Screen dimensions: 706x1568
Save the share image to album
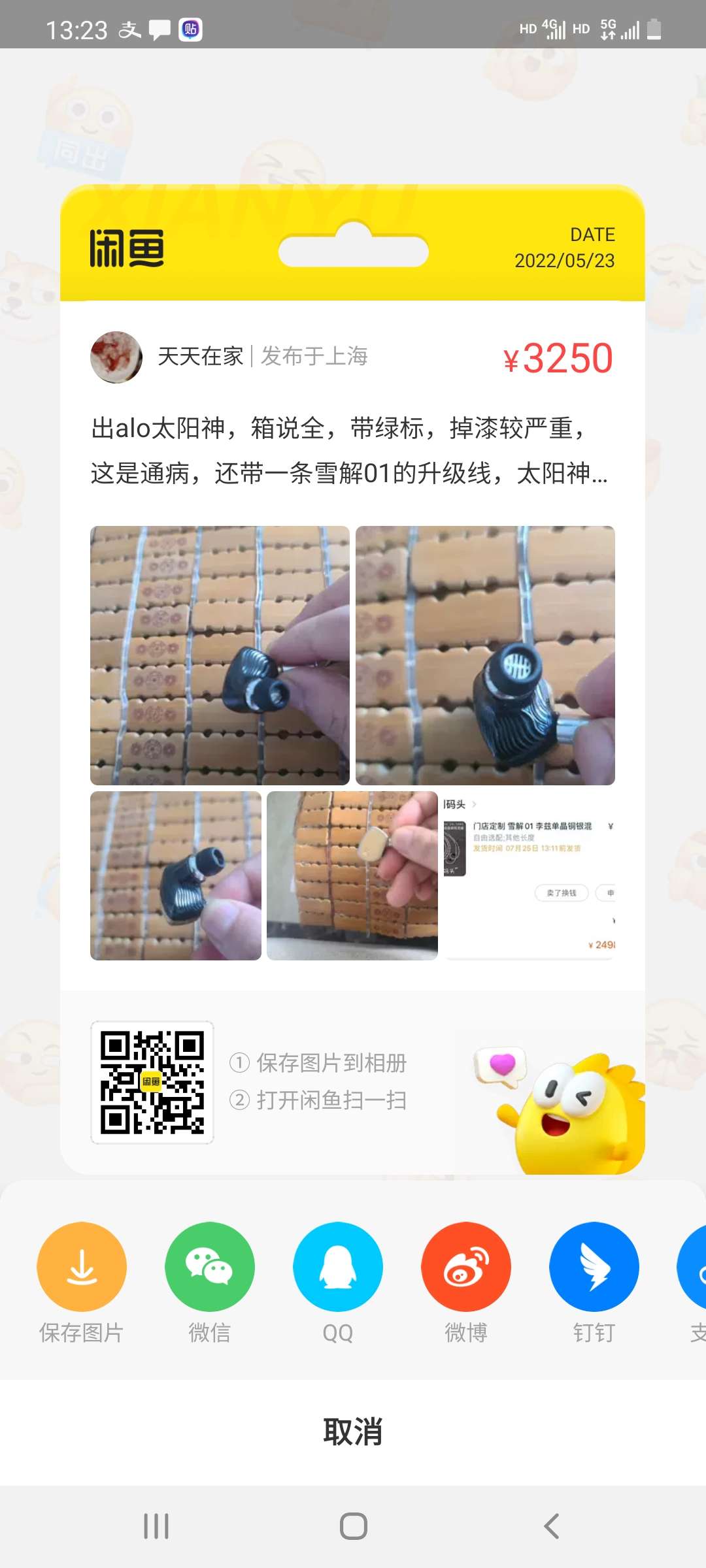point(82,1267)
